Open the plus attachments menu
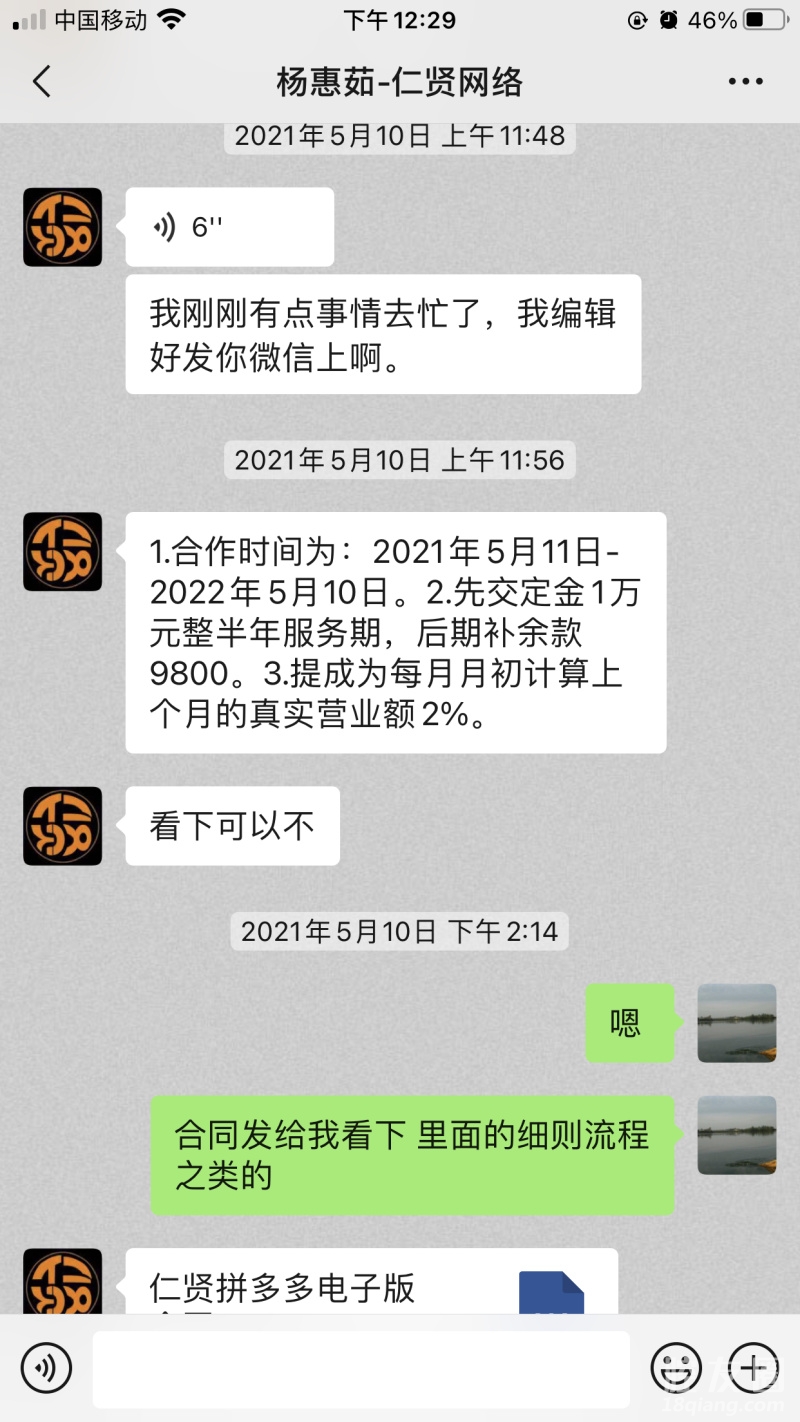The image size is (800, 1422). pos(753,1367)
